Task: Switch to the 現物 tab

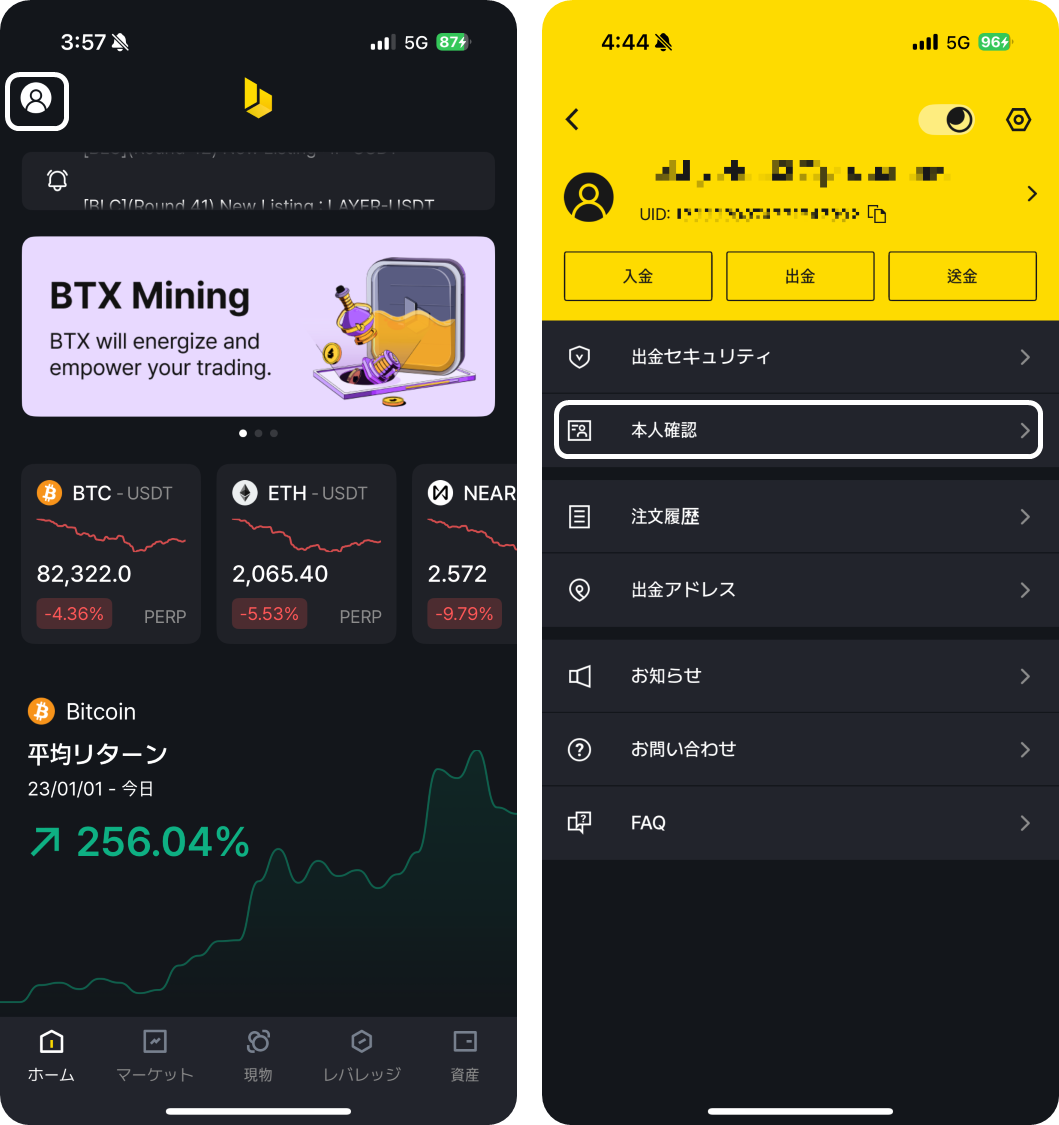Action: click(x=258, y=1056)
